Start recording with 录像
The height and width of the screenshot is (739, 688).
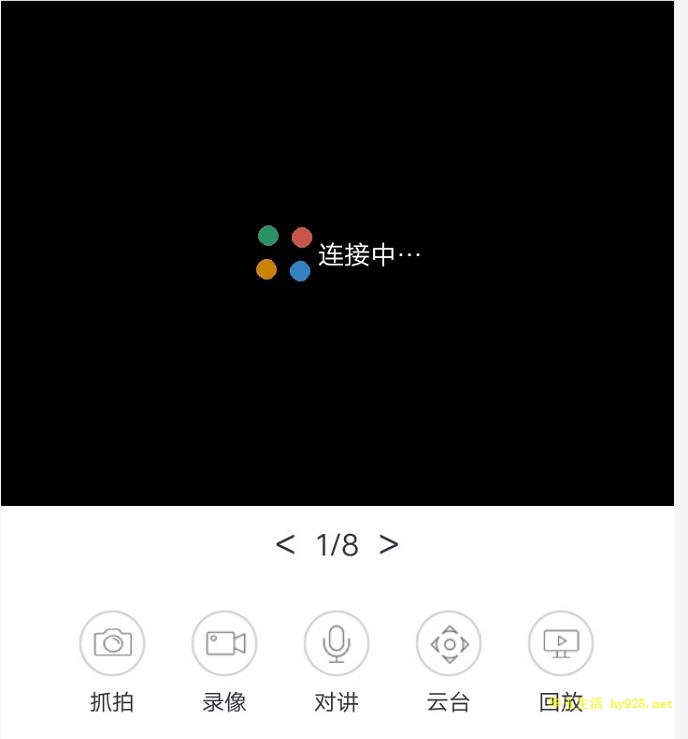coord(224,643)
